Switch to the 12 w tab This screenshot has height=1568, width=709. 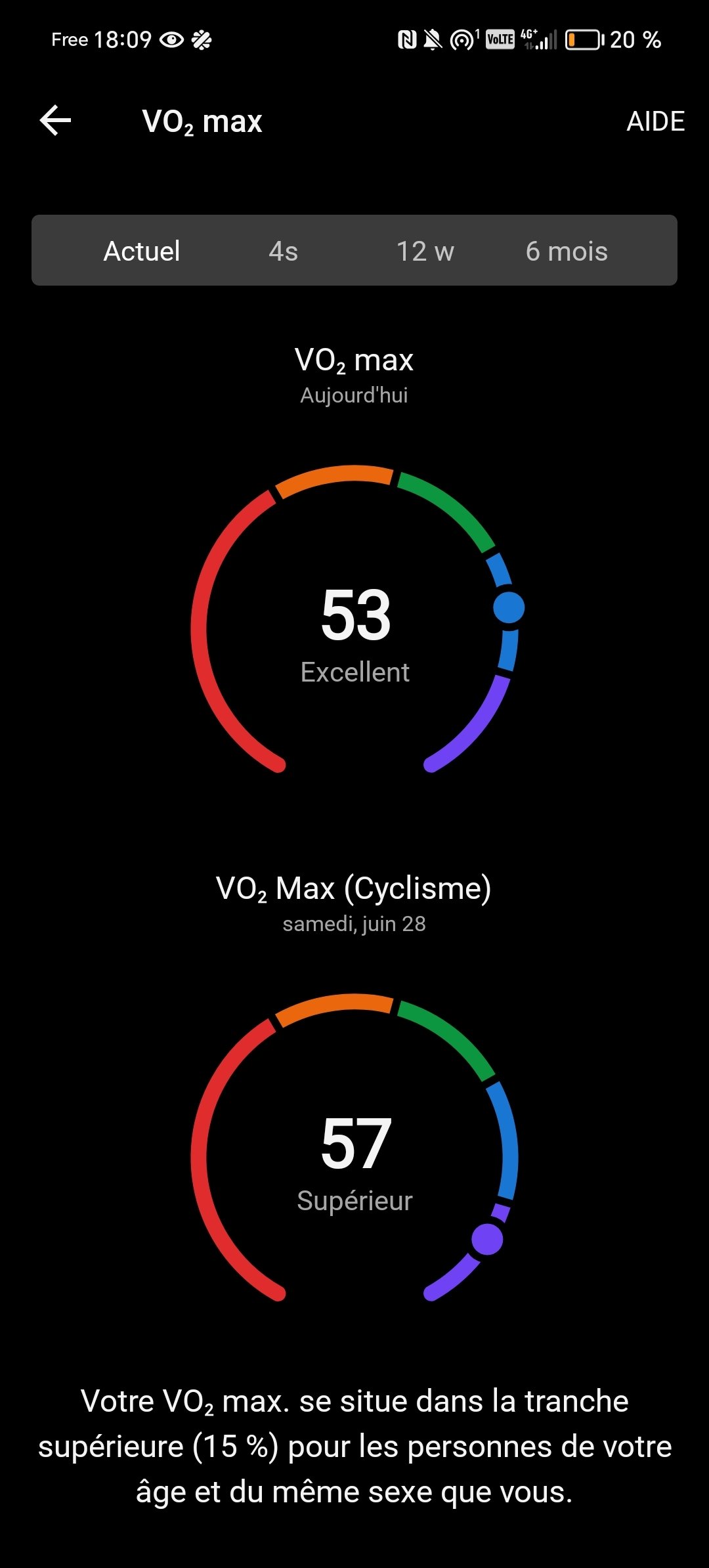click(425, 251)
